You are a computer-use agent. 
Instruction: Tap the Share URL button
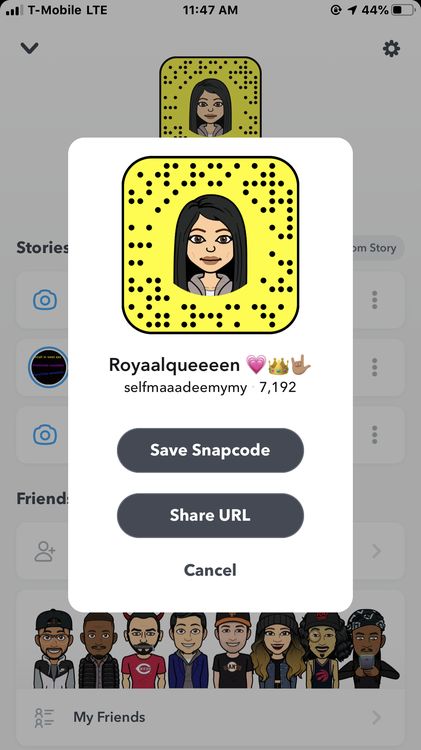210,515
